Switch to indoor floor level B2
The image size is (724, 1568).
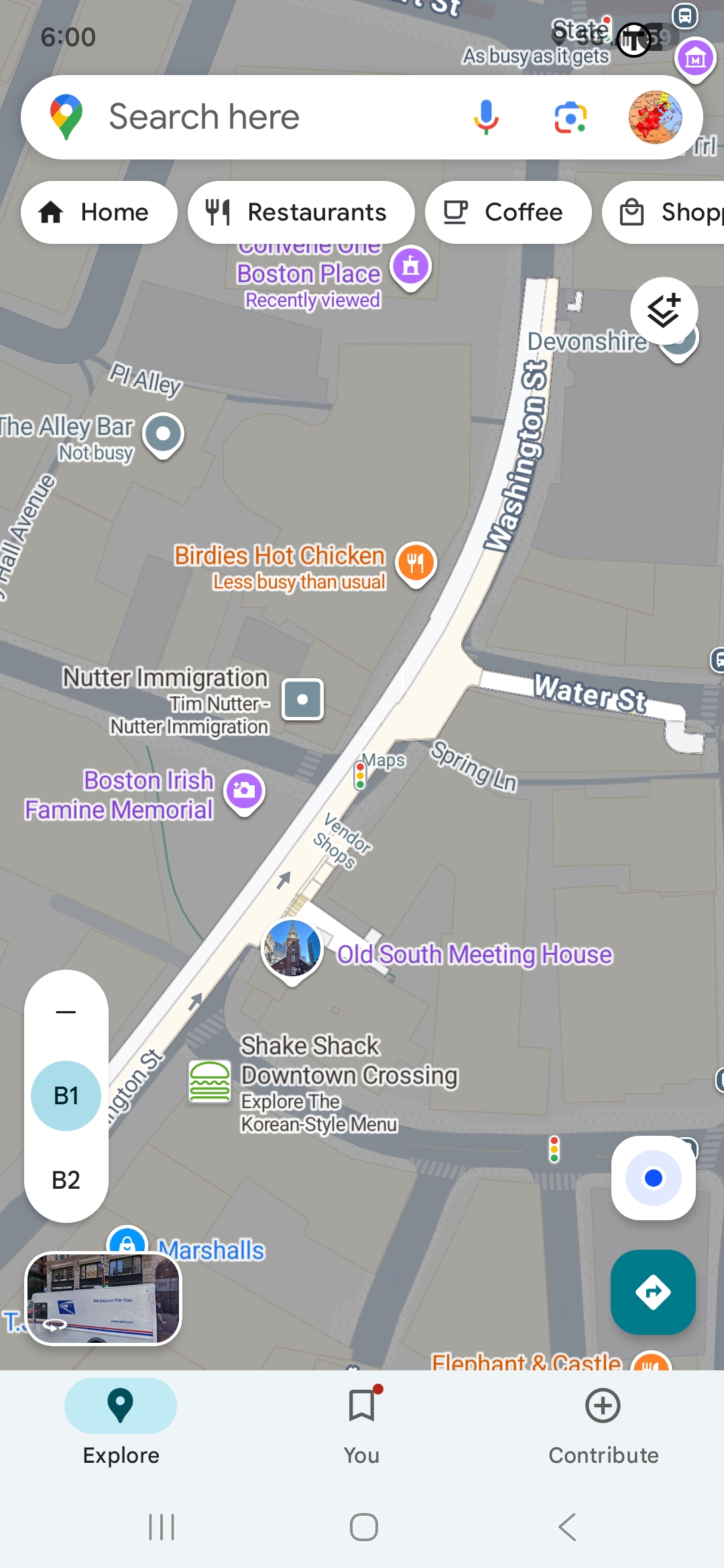coord(66,1179)
